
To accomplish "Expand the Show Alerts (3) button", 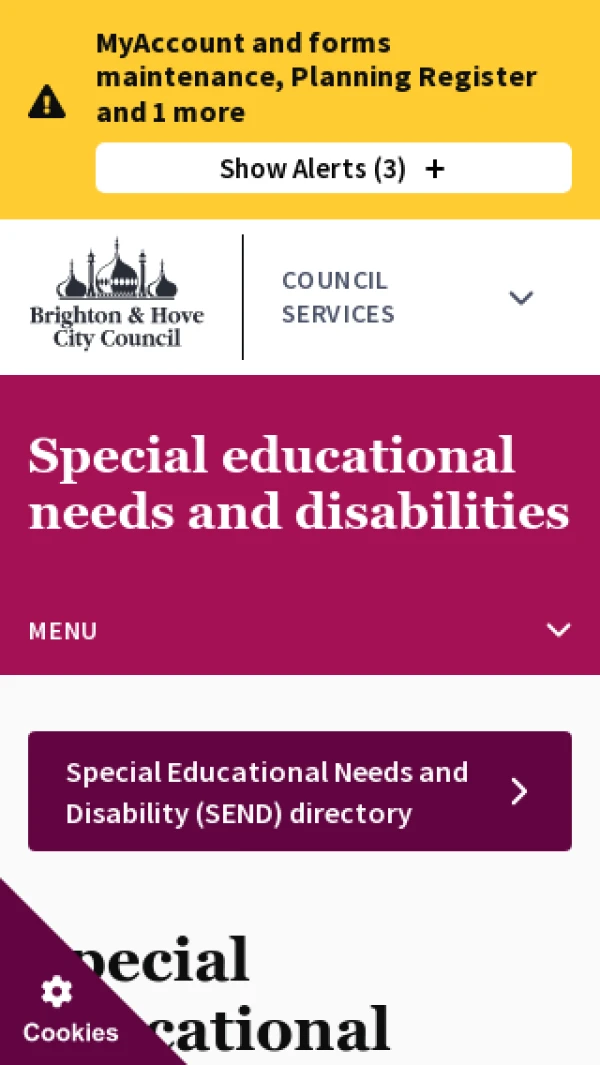I will tap(333, 168).
